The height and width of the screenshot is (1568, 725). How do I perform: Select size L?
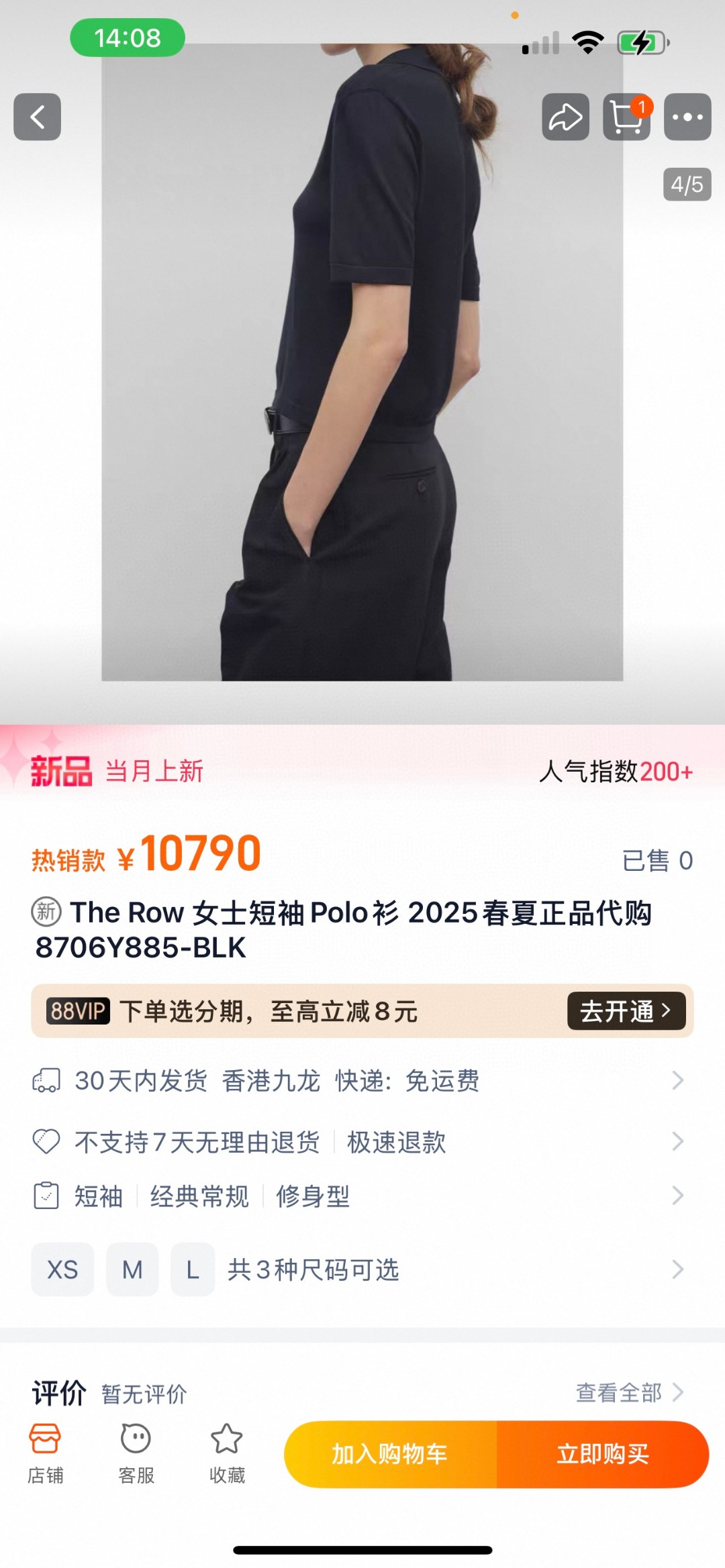point(193,1269)
